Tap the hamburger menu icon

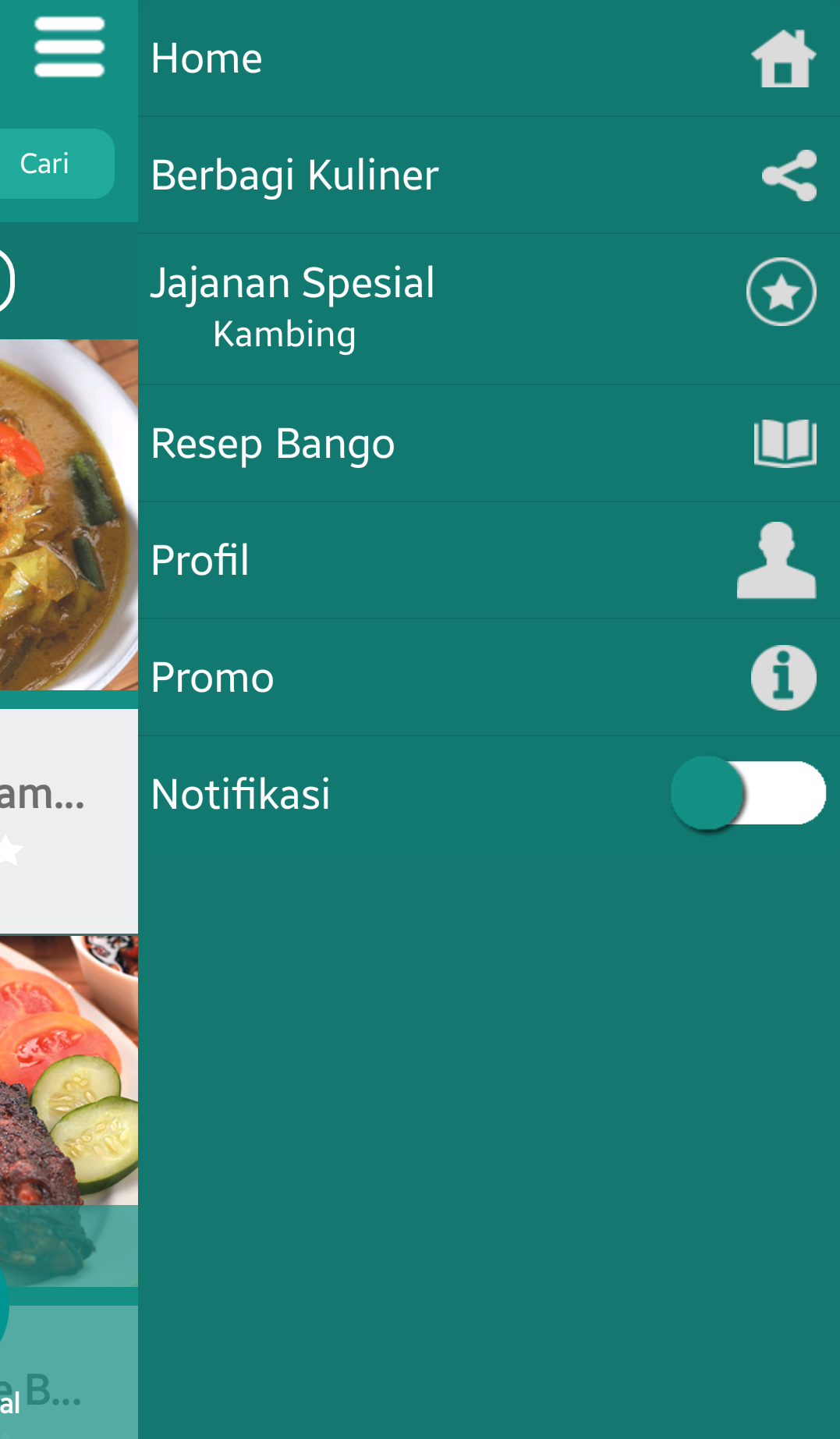tap(69, 47)
